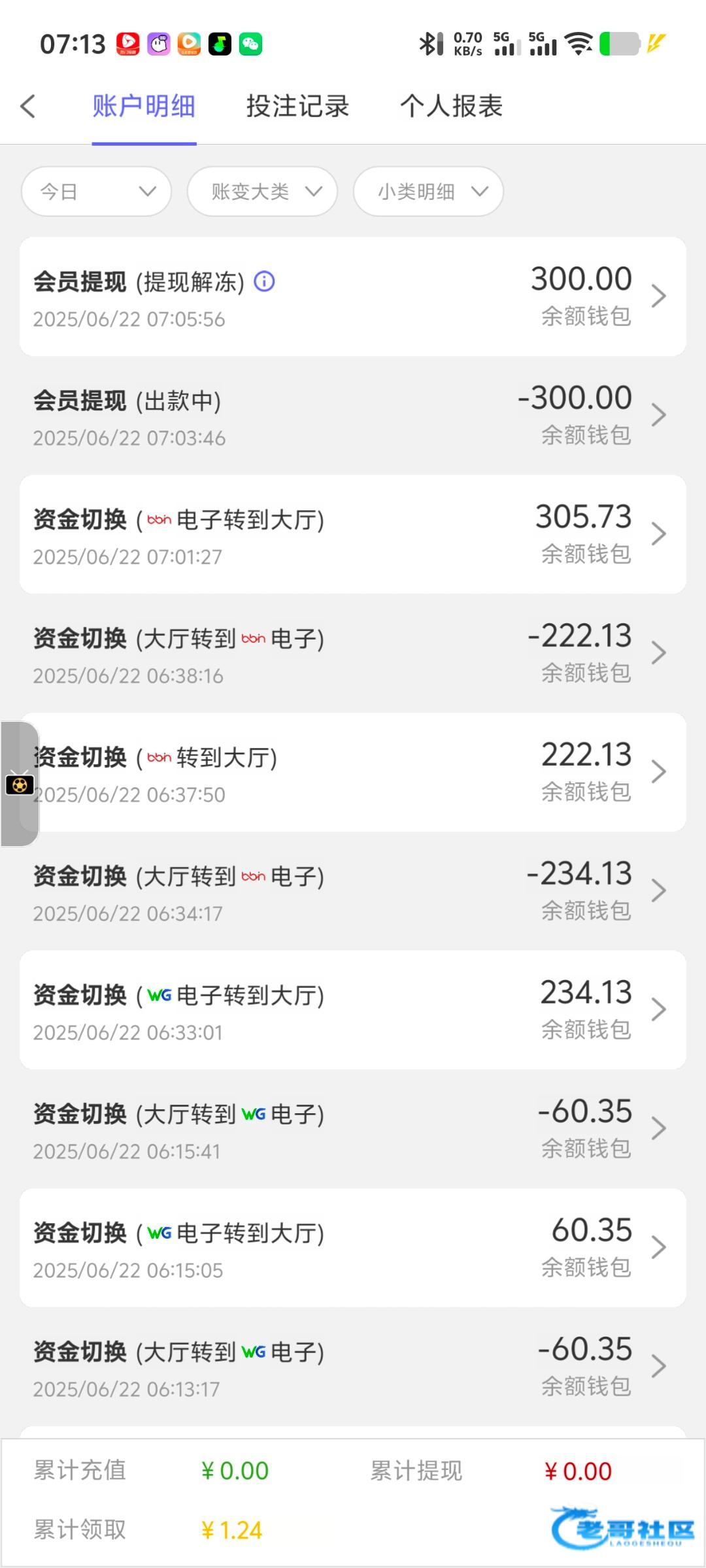706x1568 pixels.
Task: Open the 305.73 bbin电子转到大厅 record
Action: tap(353, 534)
